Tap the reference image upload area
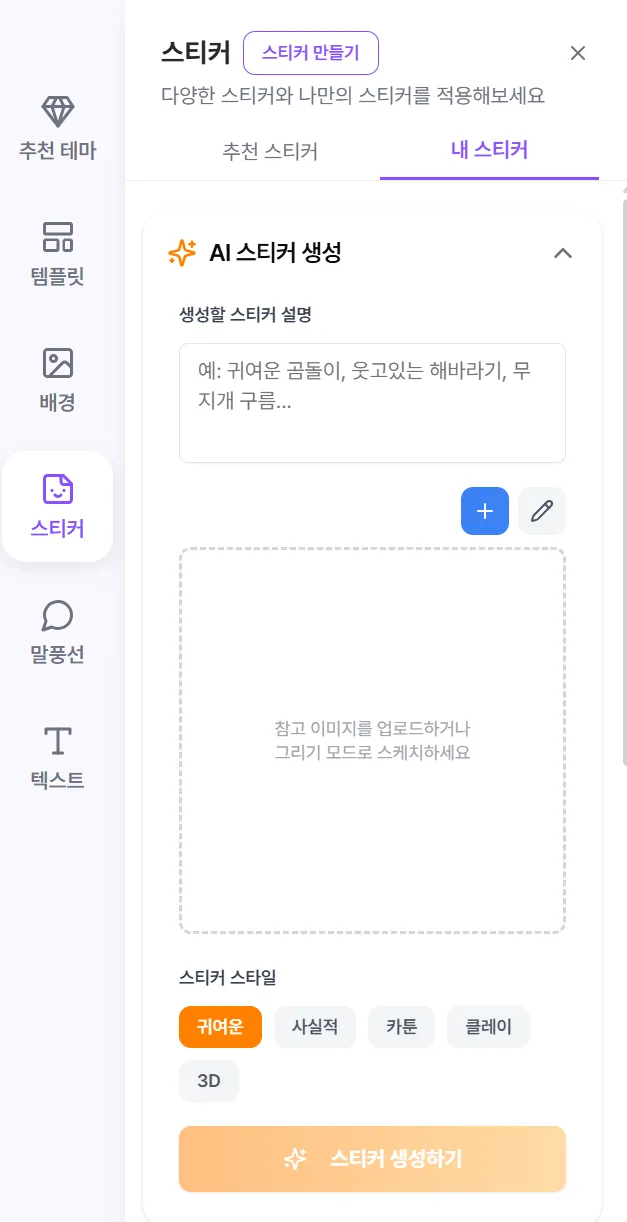 click(372, 740)
